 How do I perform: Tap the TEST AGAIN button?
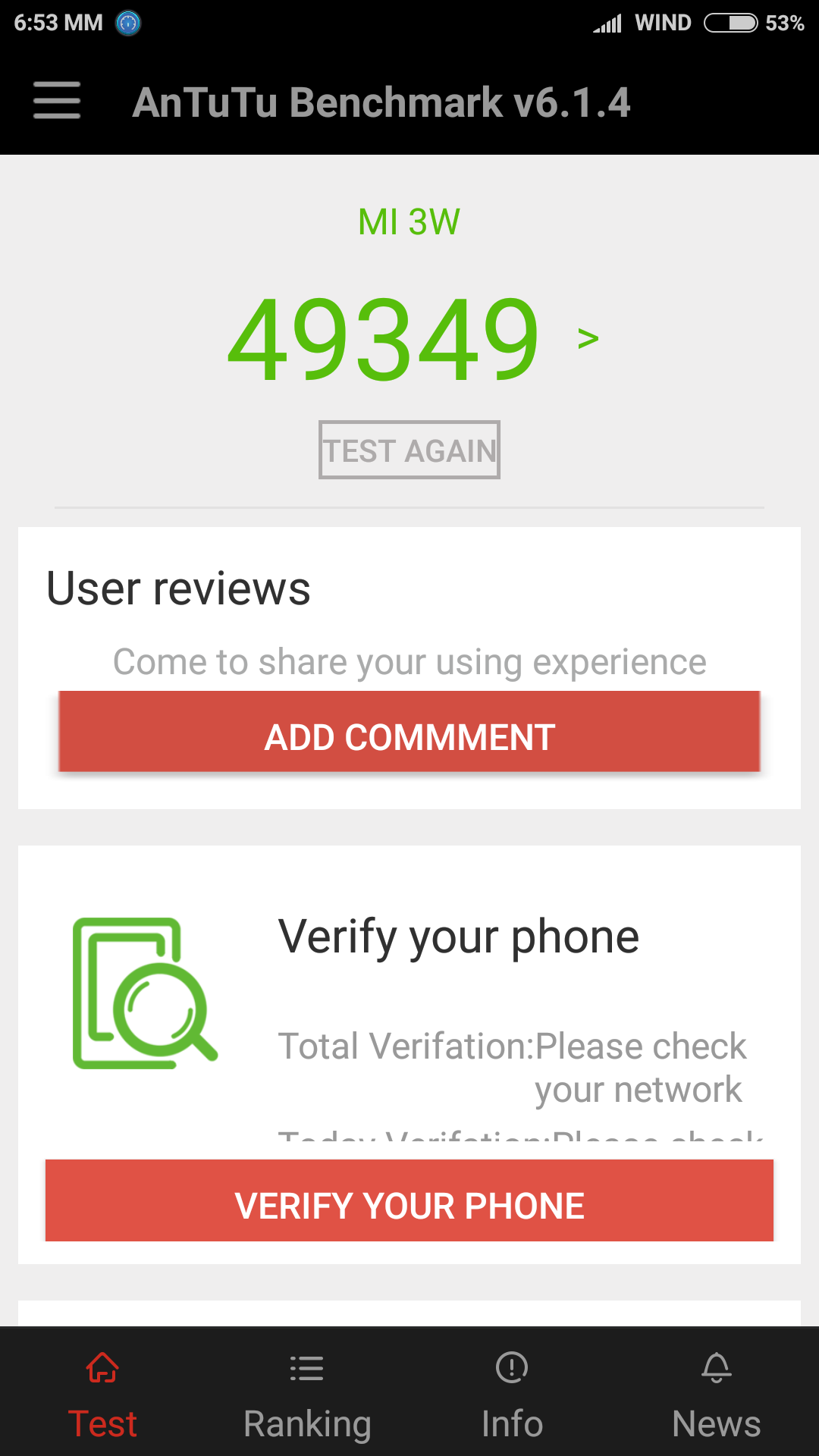tap(409, 450)
